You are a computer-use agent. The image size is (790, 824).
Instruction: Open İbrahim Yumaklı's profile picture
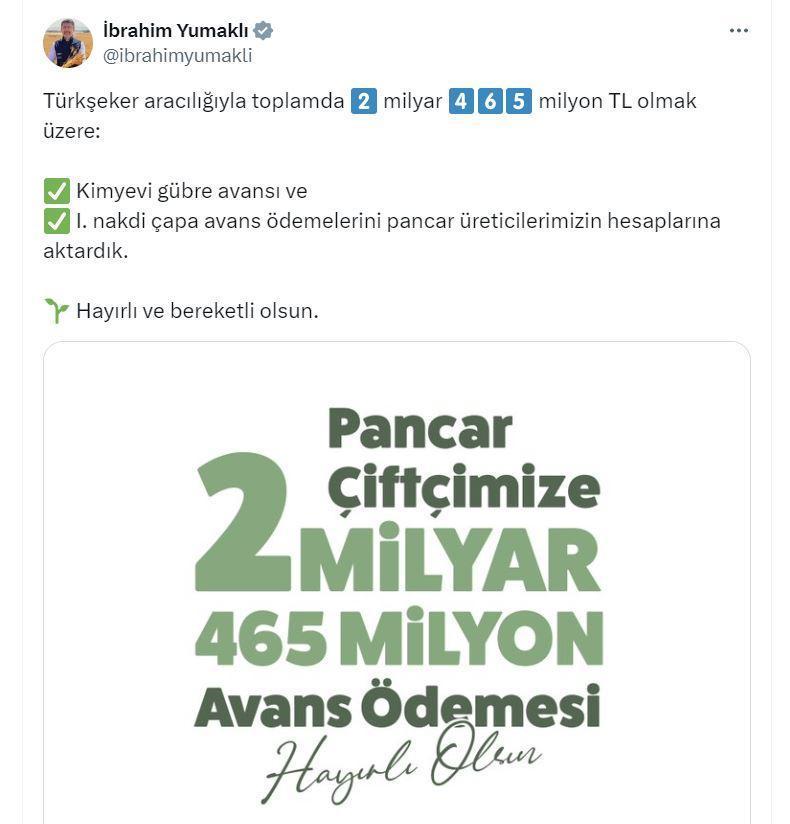pos(67,43)
